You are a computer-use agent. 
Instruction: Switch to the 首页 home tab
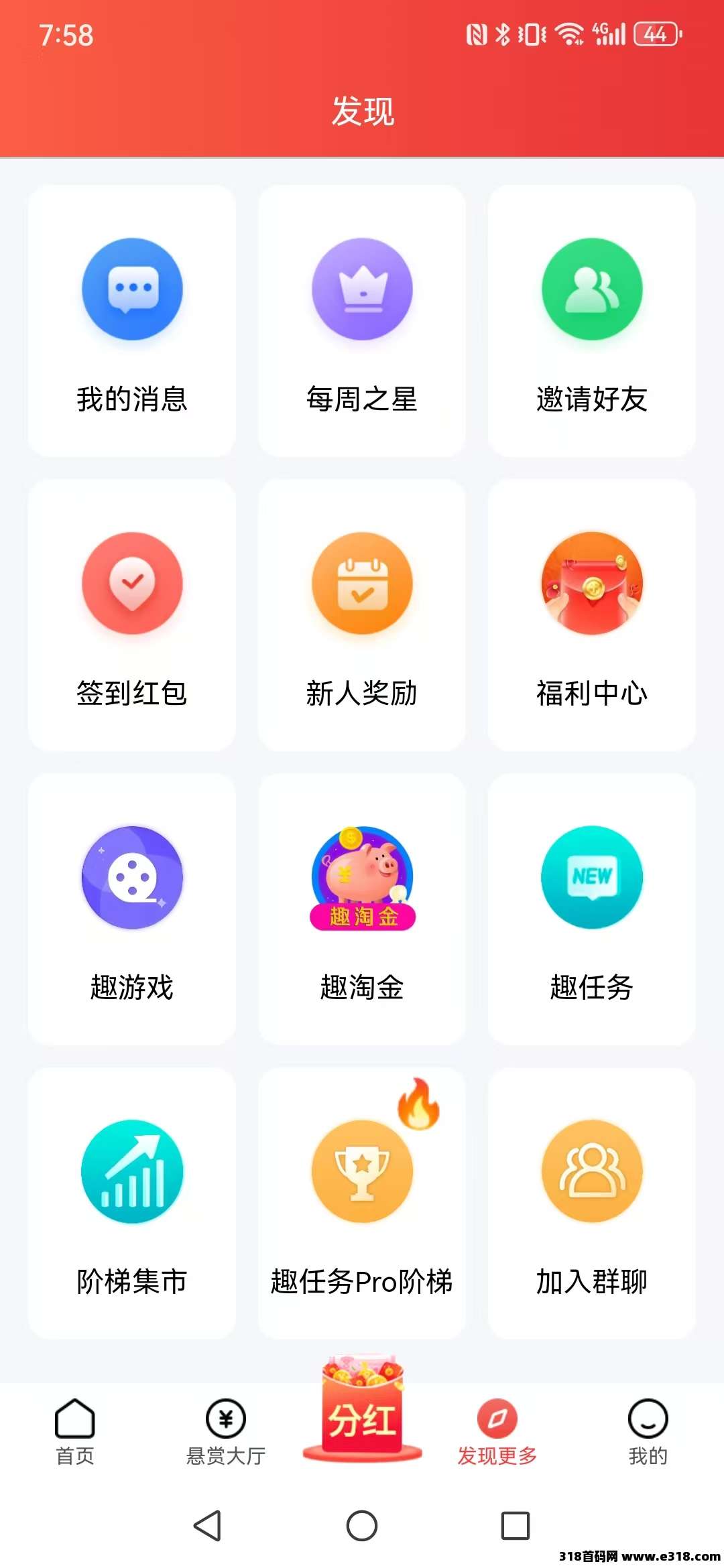tap(75, 1431)
